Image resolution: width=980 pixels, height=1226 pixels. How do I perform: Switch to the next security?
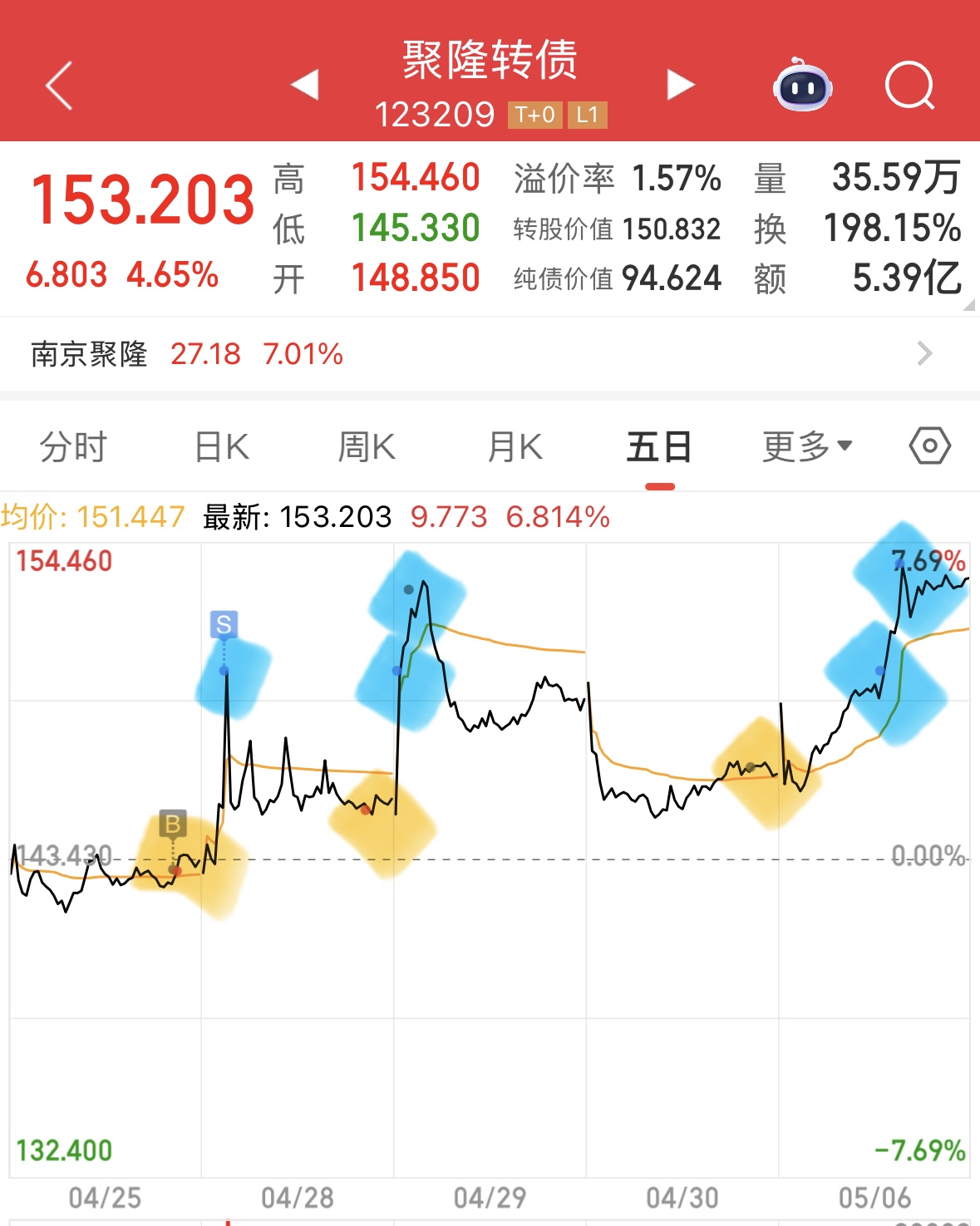[x=680, y=85]
